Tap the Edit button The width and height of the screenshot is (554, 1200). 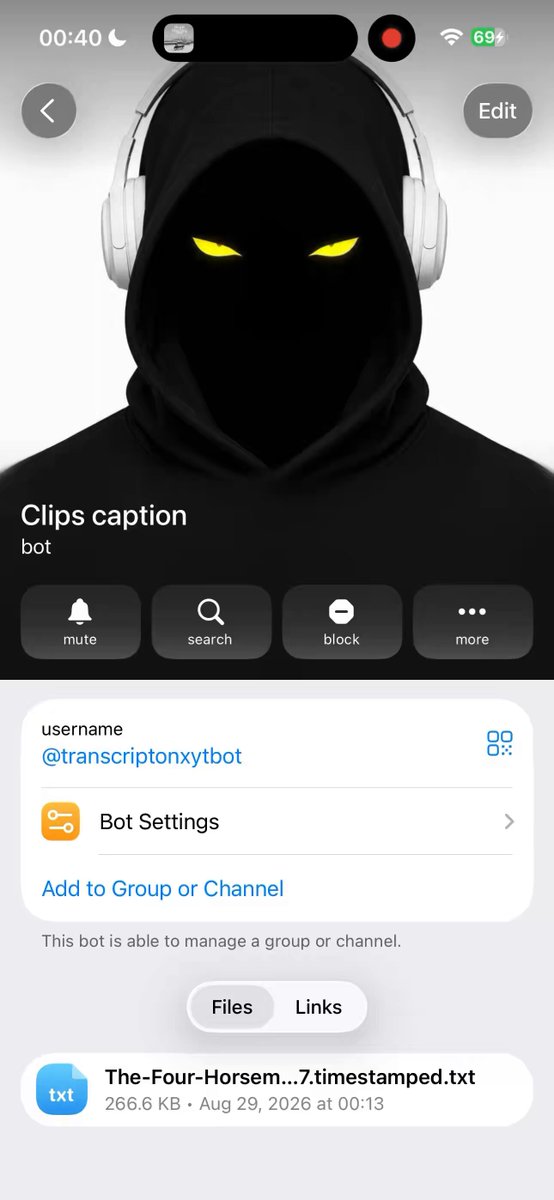[497, 110]
